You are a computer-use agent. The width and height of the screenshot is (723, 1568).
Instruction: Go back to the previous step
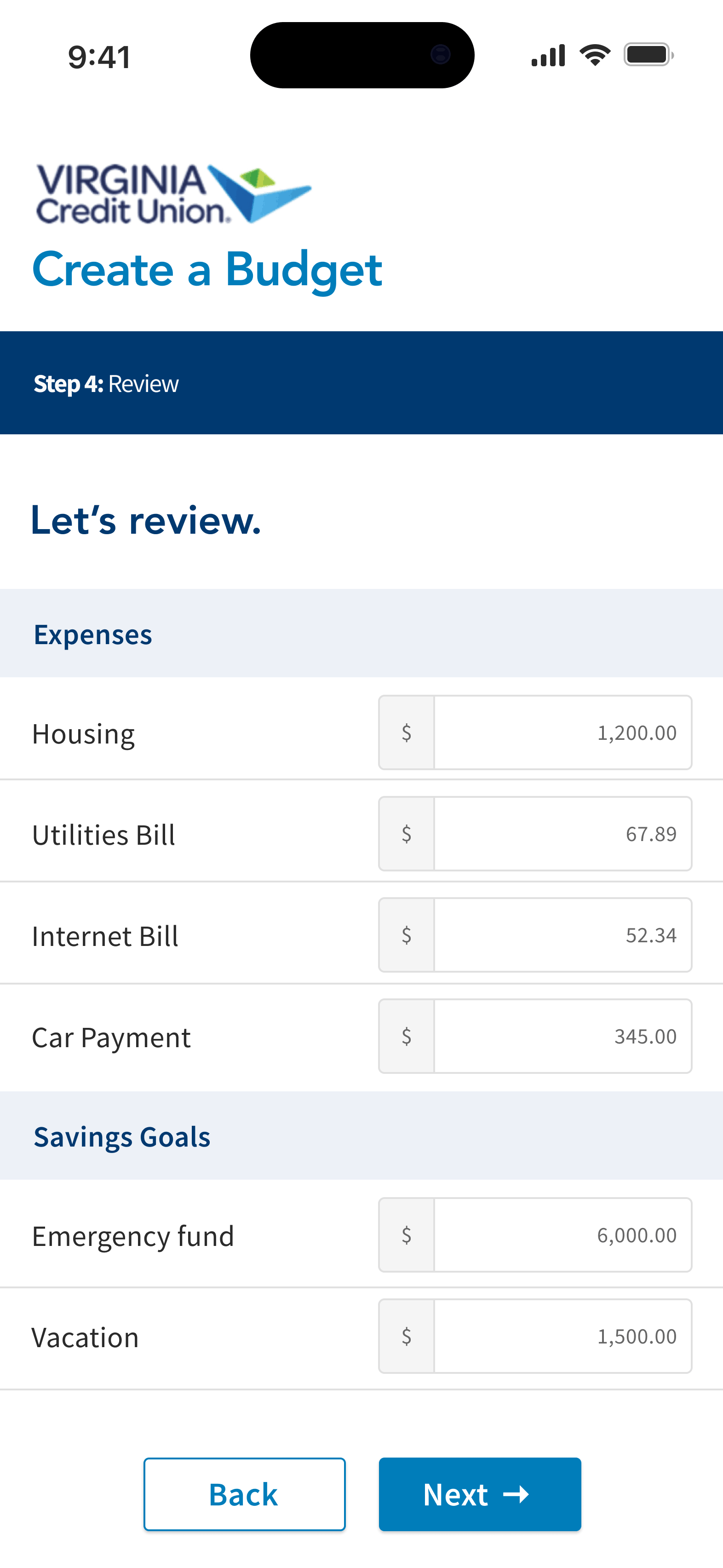click(244, 1494)
